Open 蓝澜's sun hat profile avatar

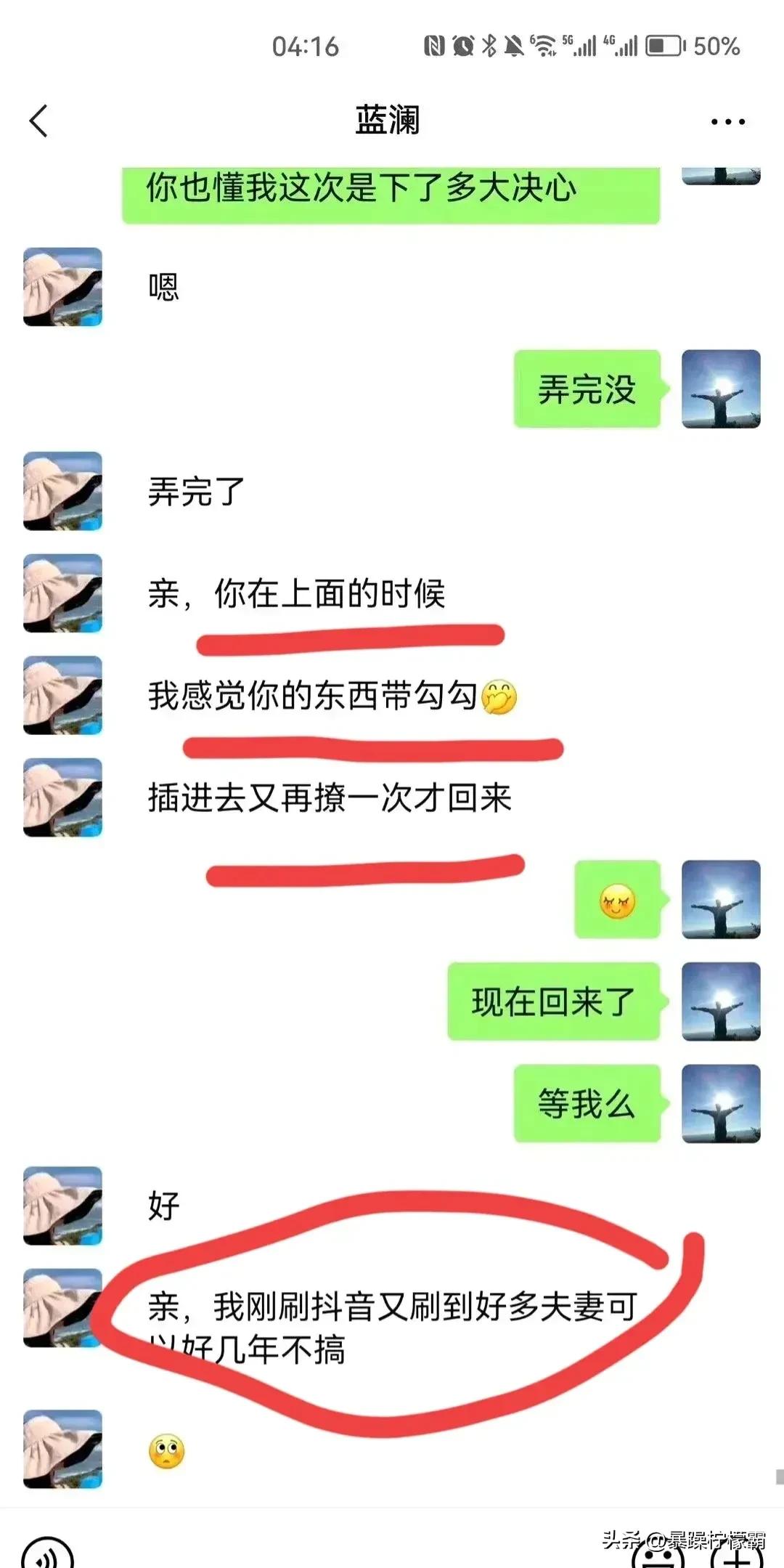[x=62, y=287]
